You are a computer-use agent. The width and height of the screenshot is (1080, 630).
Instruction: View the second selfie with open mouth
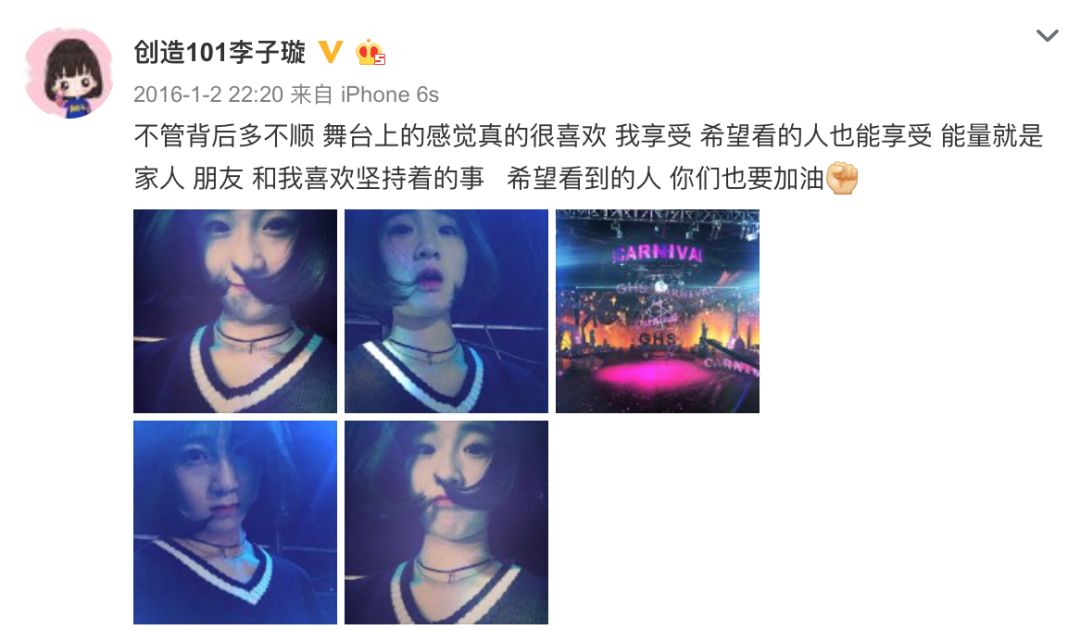(446, 311)
